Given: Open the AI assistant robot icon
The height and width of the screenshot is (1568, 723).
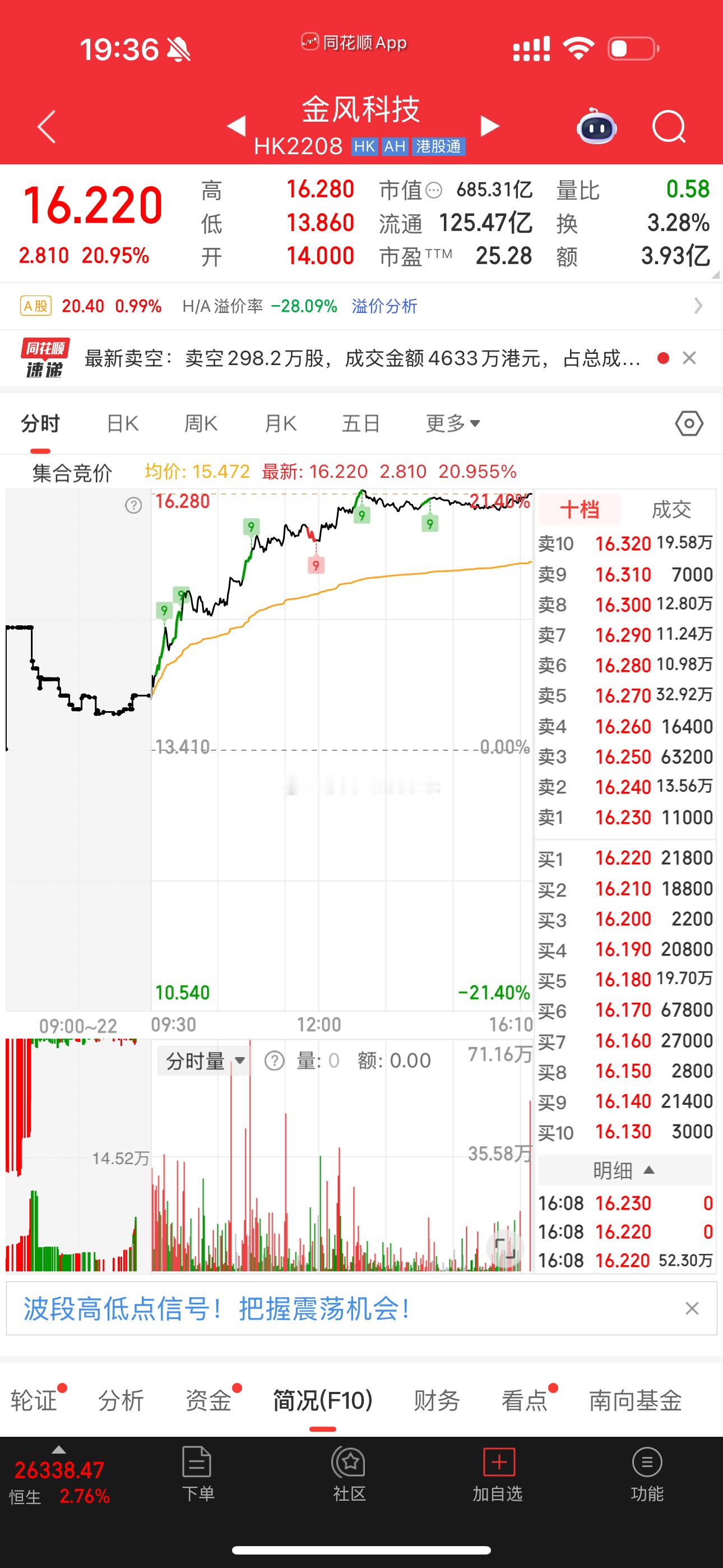Looking at the screenshot, I should click(x=597, y=126).
